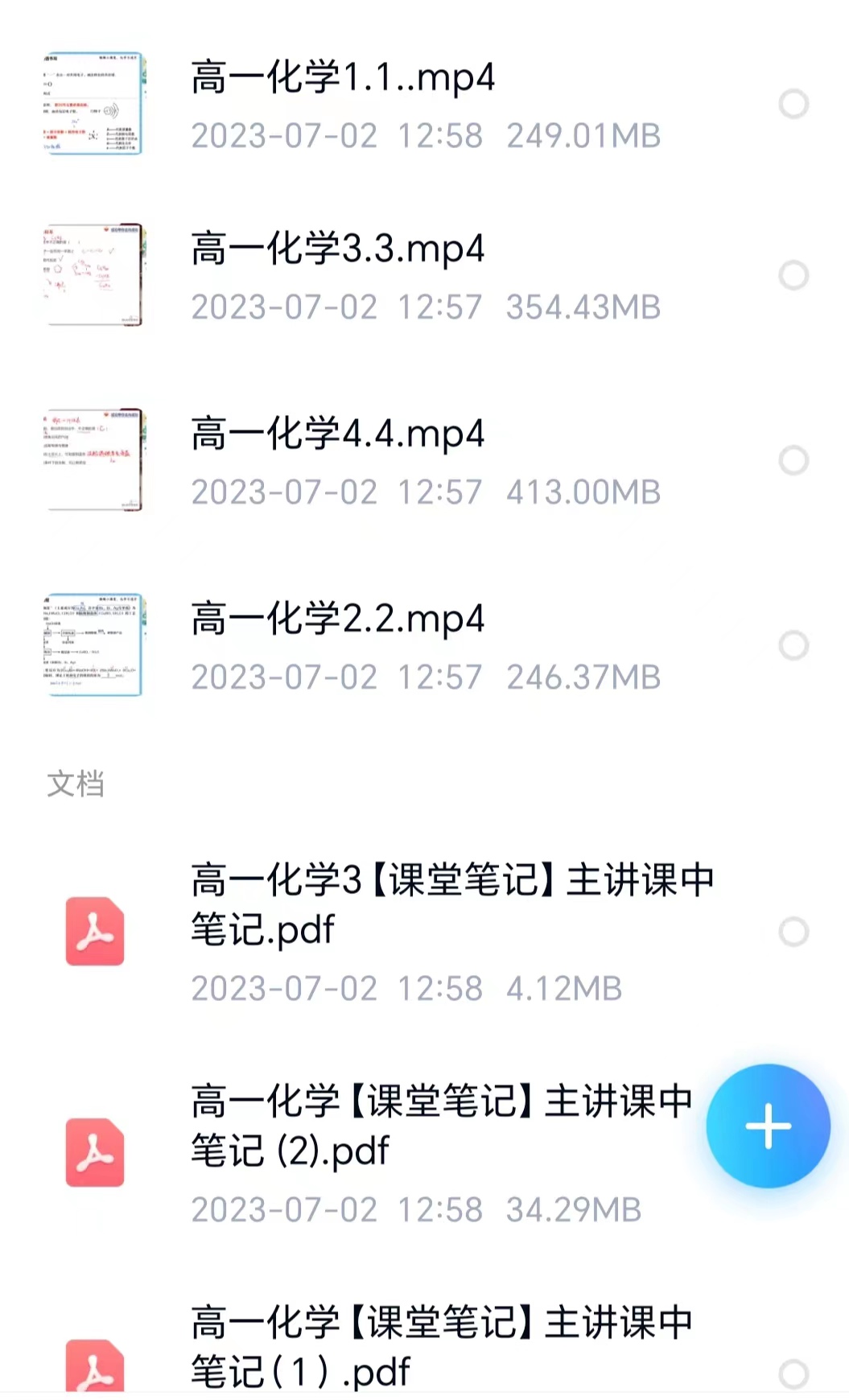Select the radio button for 高一化学4.4.mp4

(x=793, y=460)
